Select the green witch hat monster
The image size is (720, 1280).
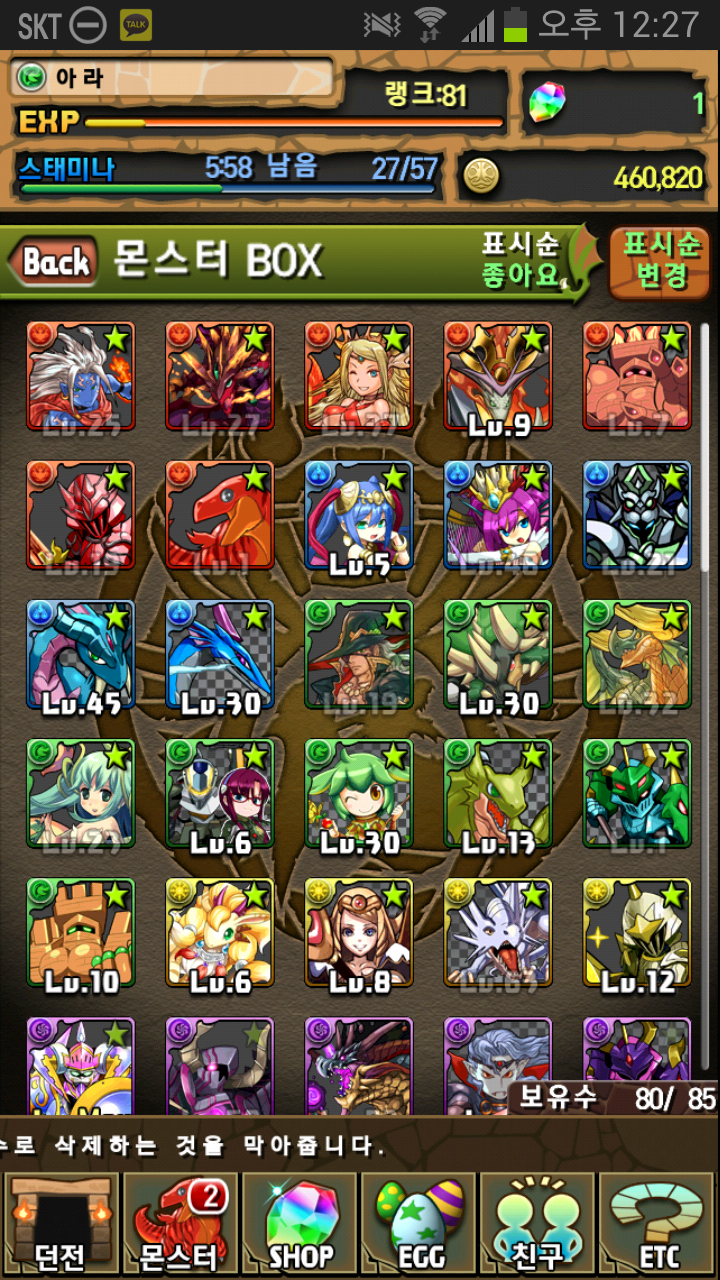point(359,654)
